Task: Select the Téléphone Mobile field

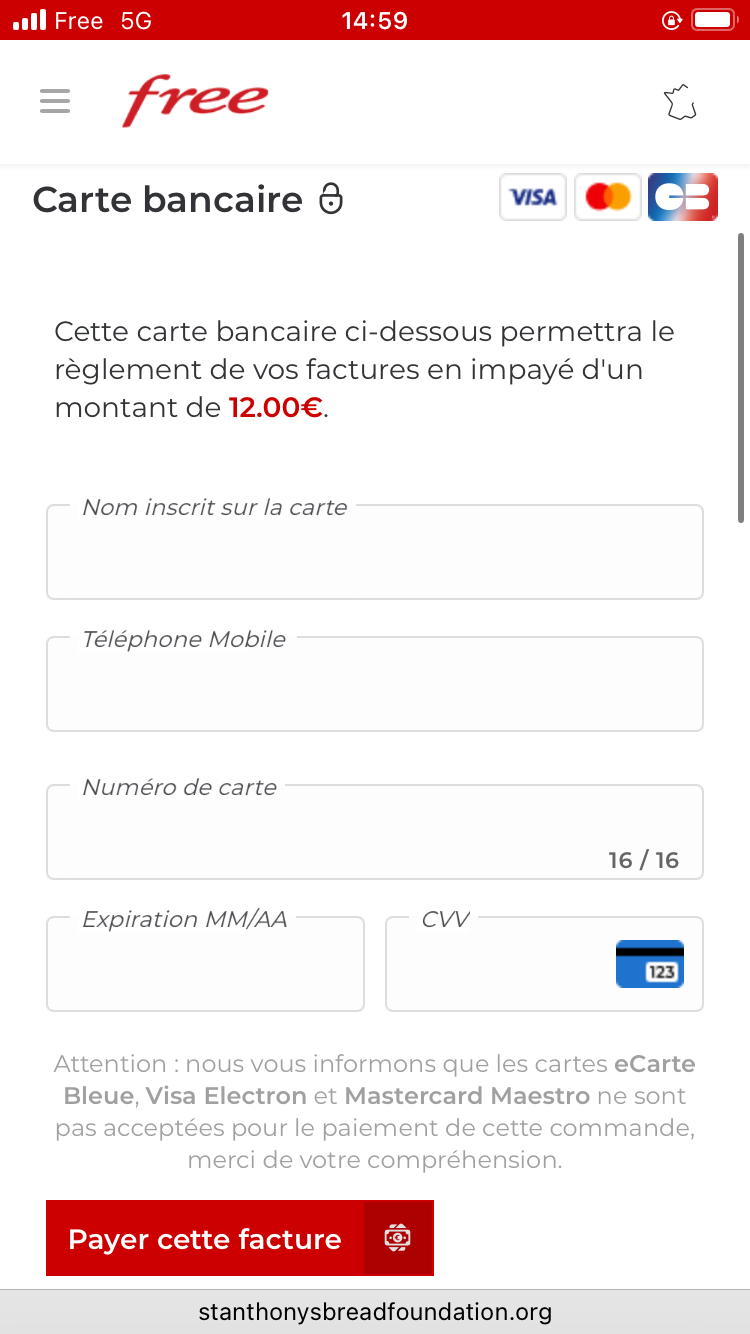Action: (x=375, y=684)
